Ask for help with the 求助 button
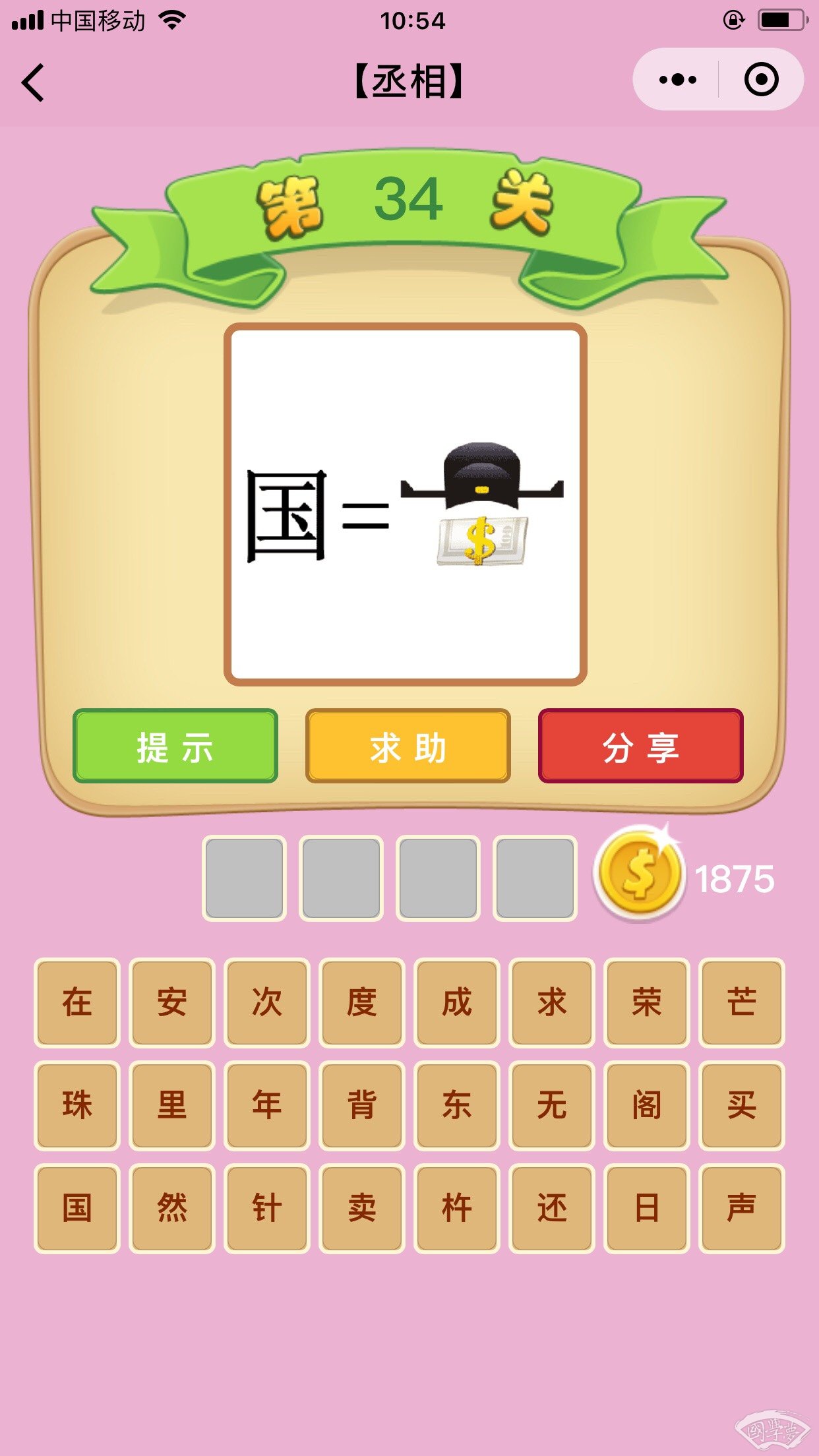The width and height of the screenshot is (819, 1456). 408,746
